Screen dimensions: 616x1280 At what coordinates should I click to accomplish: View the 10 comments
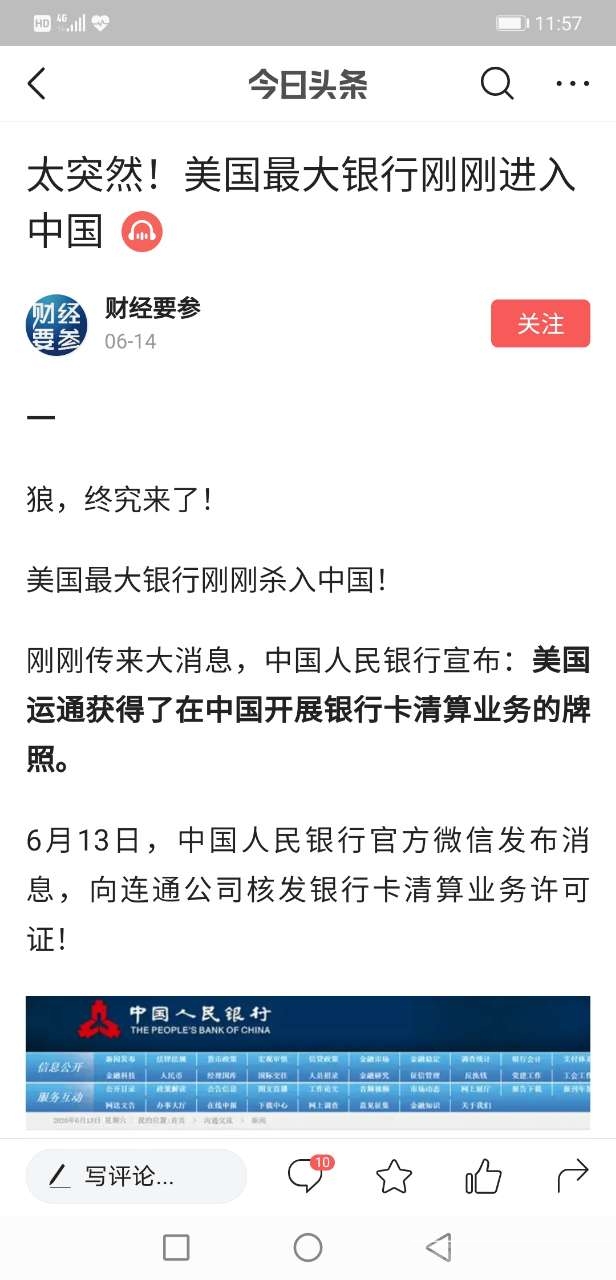pos(307,1175)
